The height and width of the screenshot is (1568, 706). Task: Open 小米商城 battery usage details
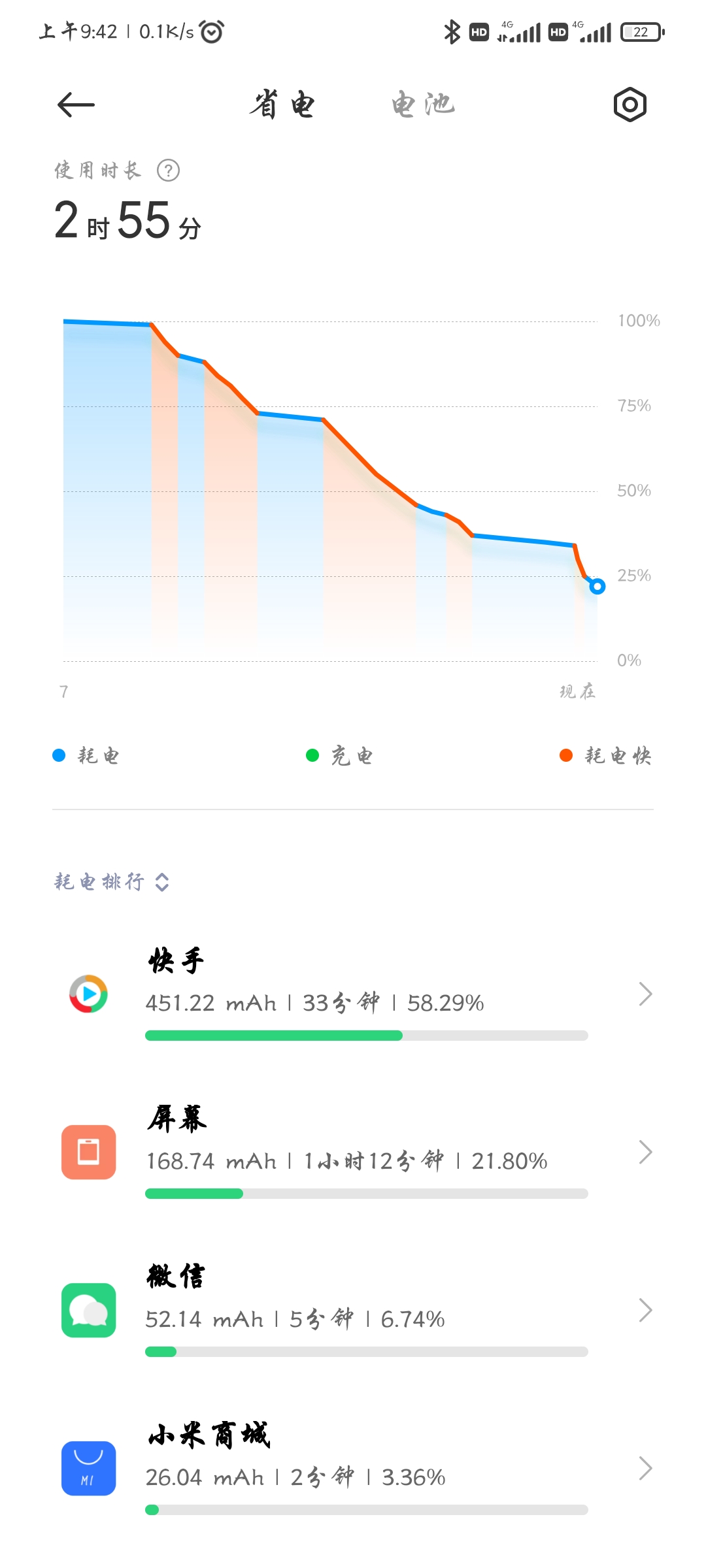(353, 1468)
